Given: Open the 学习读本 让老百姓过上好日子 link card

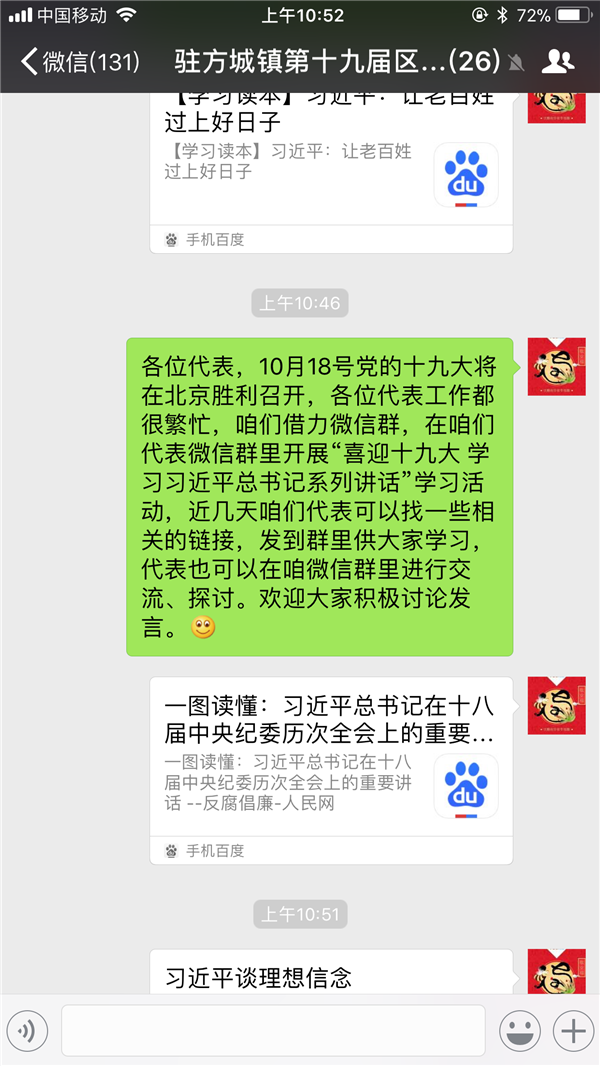Looking at the screenshot, I should pyautogui.click(x=330, y=170).
